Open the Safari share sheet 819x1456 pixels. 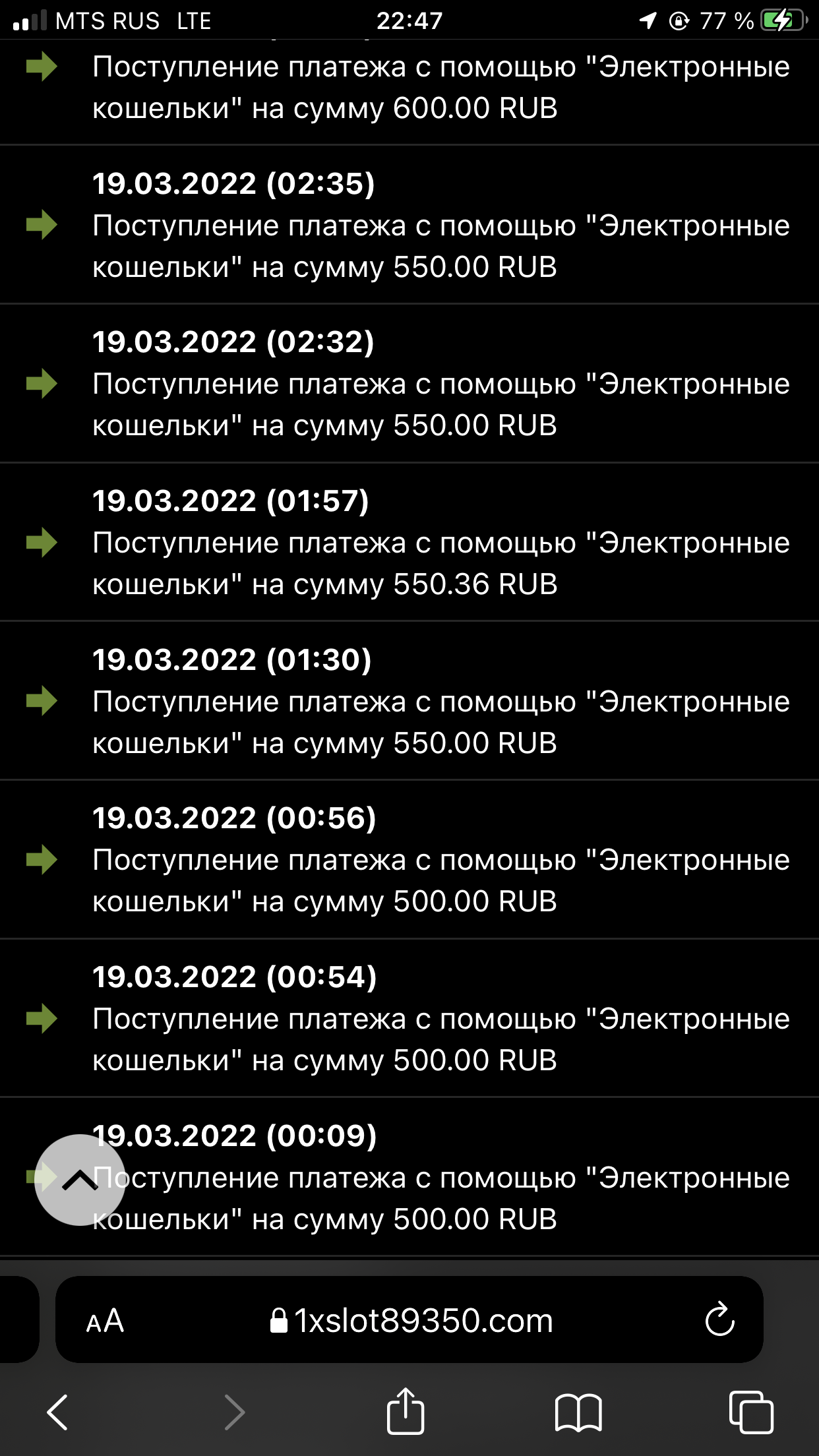coord(405,1411)
